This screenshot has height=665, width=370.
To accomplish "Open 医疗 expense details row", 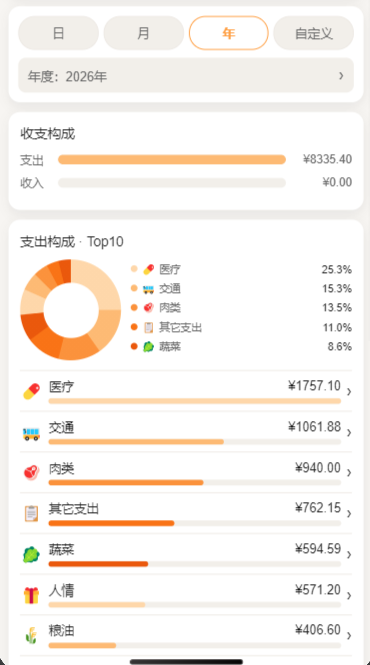I will coord(186,391).
